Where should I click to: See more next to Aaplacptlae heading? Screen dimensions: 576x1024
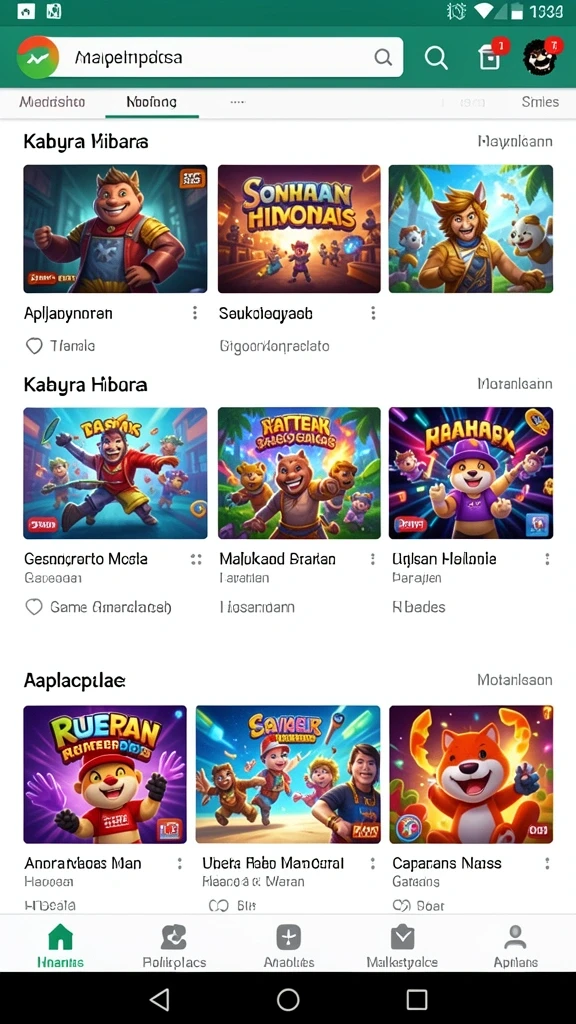[515, 680]
